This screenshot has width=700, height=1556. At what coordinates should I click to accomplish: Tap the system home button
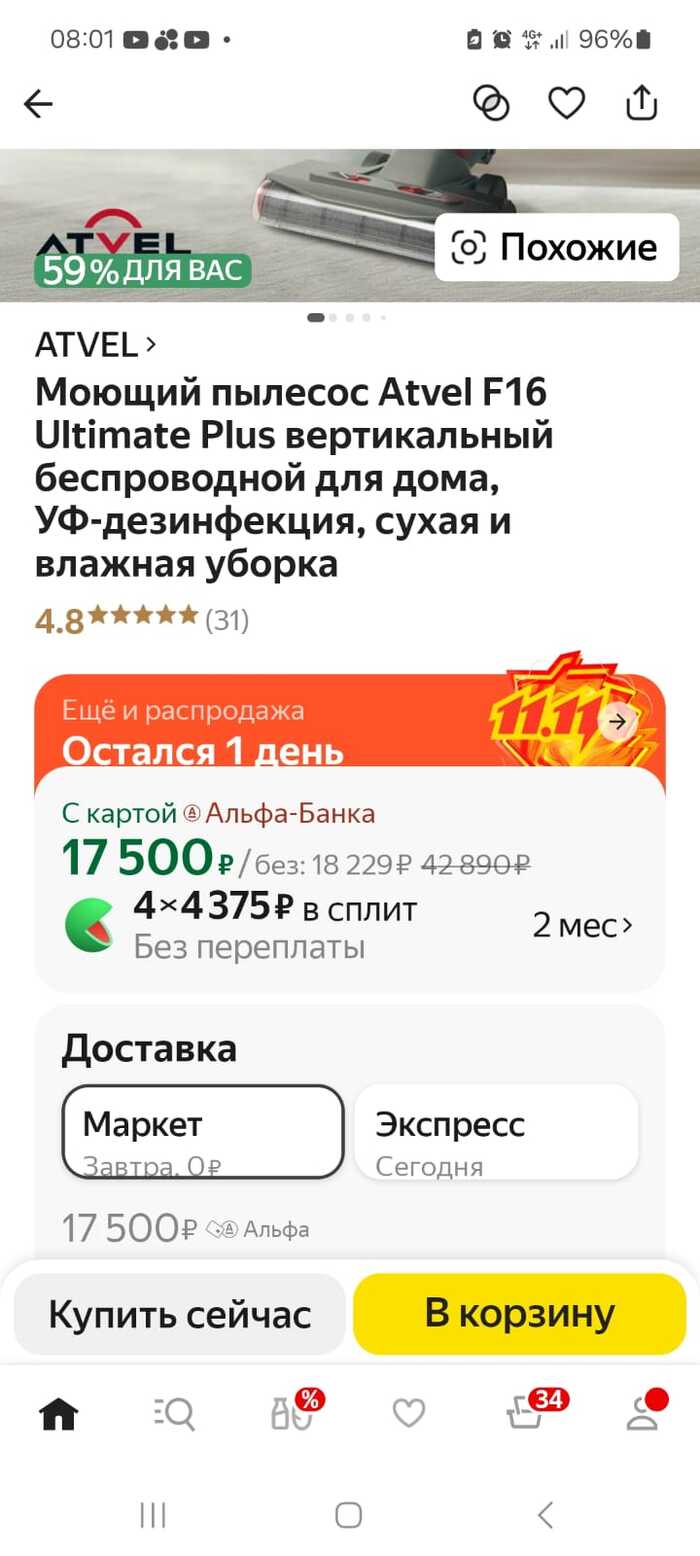click(x=348, y=1515)
